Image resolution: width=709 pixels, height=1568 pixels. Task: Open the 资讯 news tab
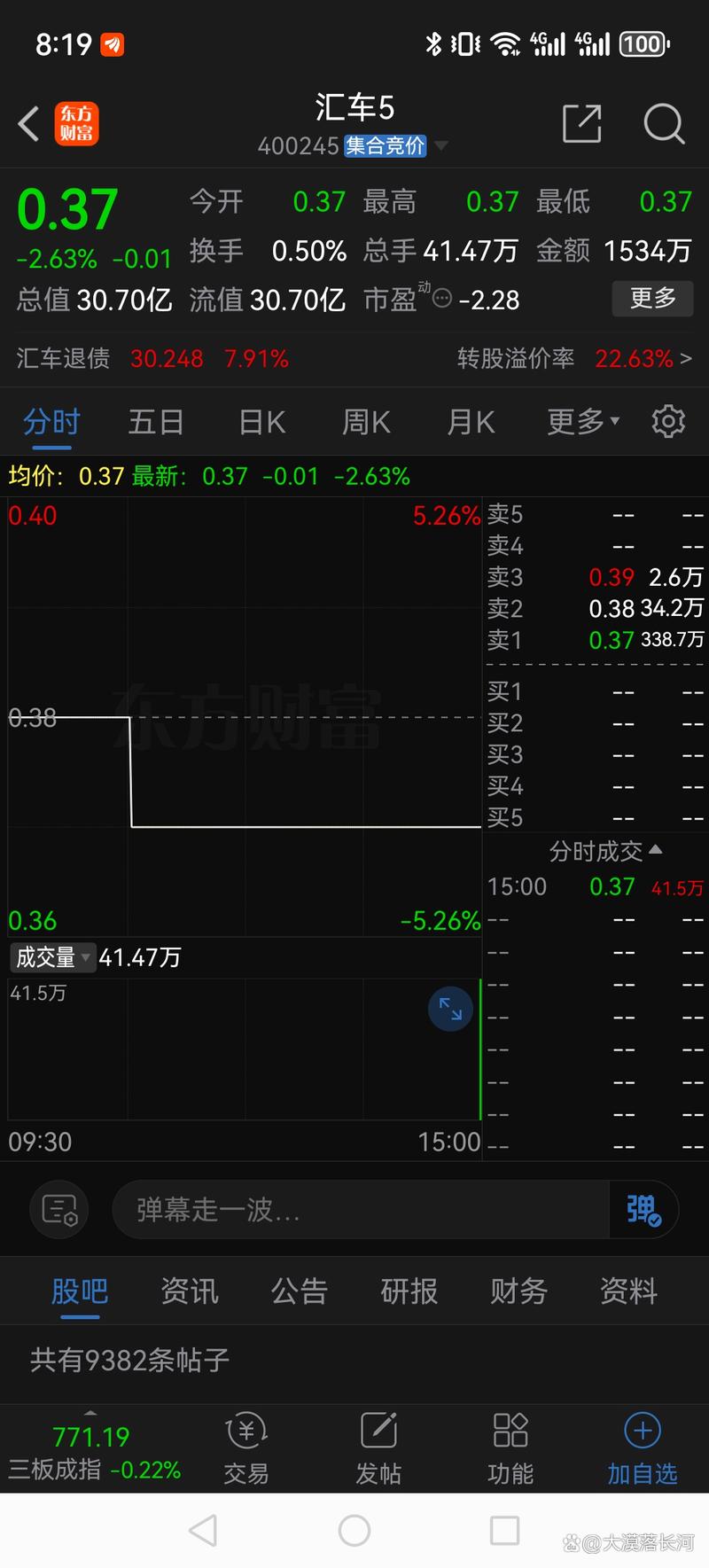[189, 1291]
